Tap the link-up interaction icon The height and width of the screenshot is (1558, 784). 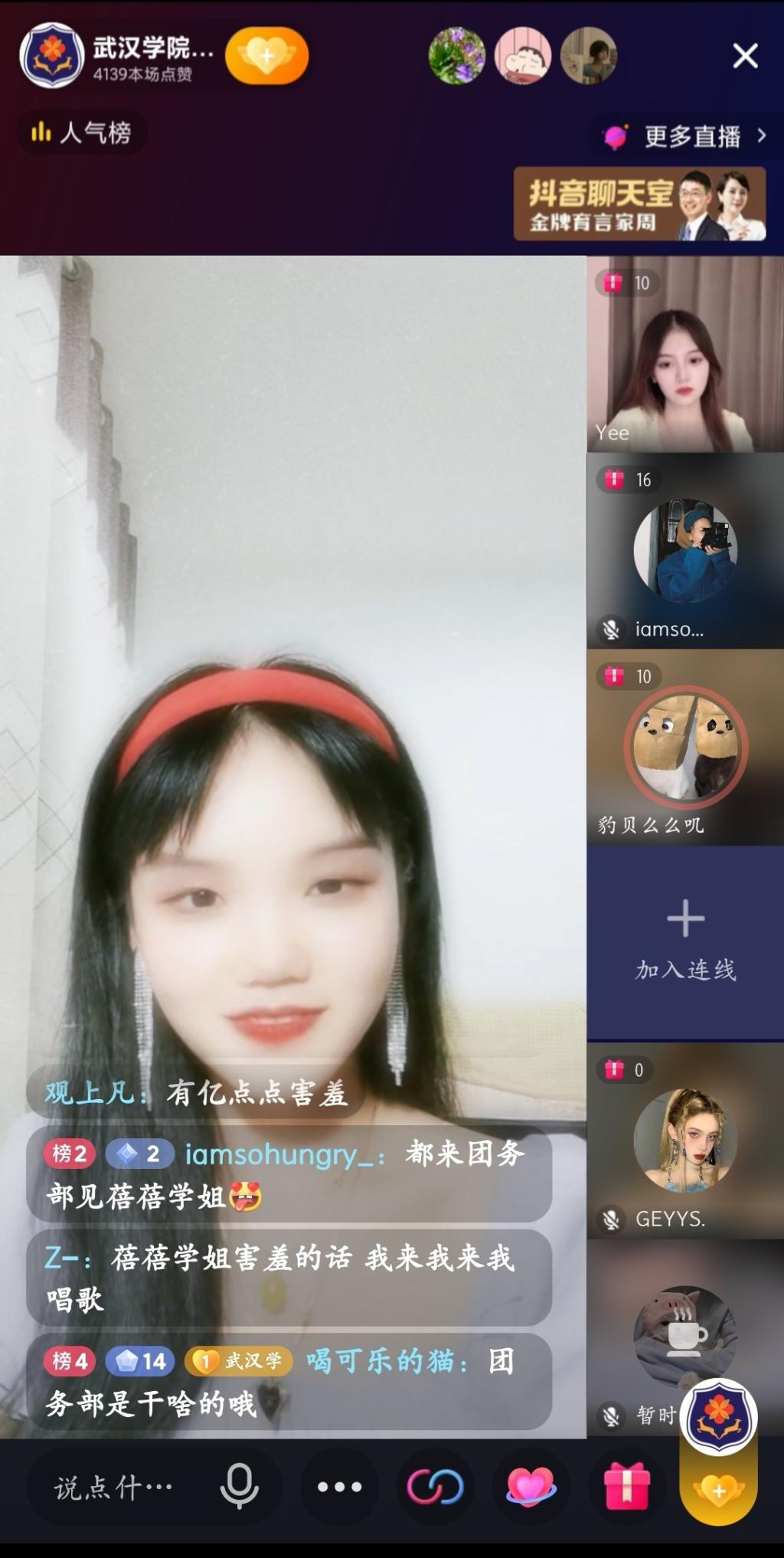tap(435, 1486)
